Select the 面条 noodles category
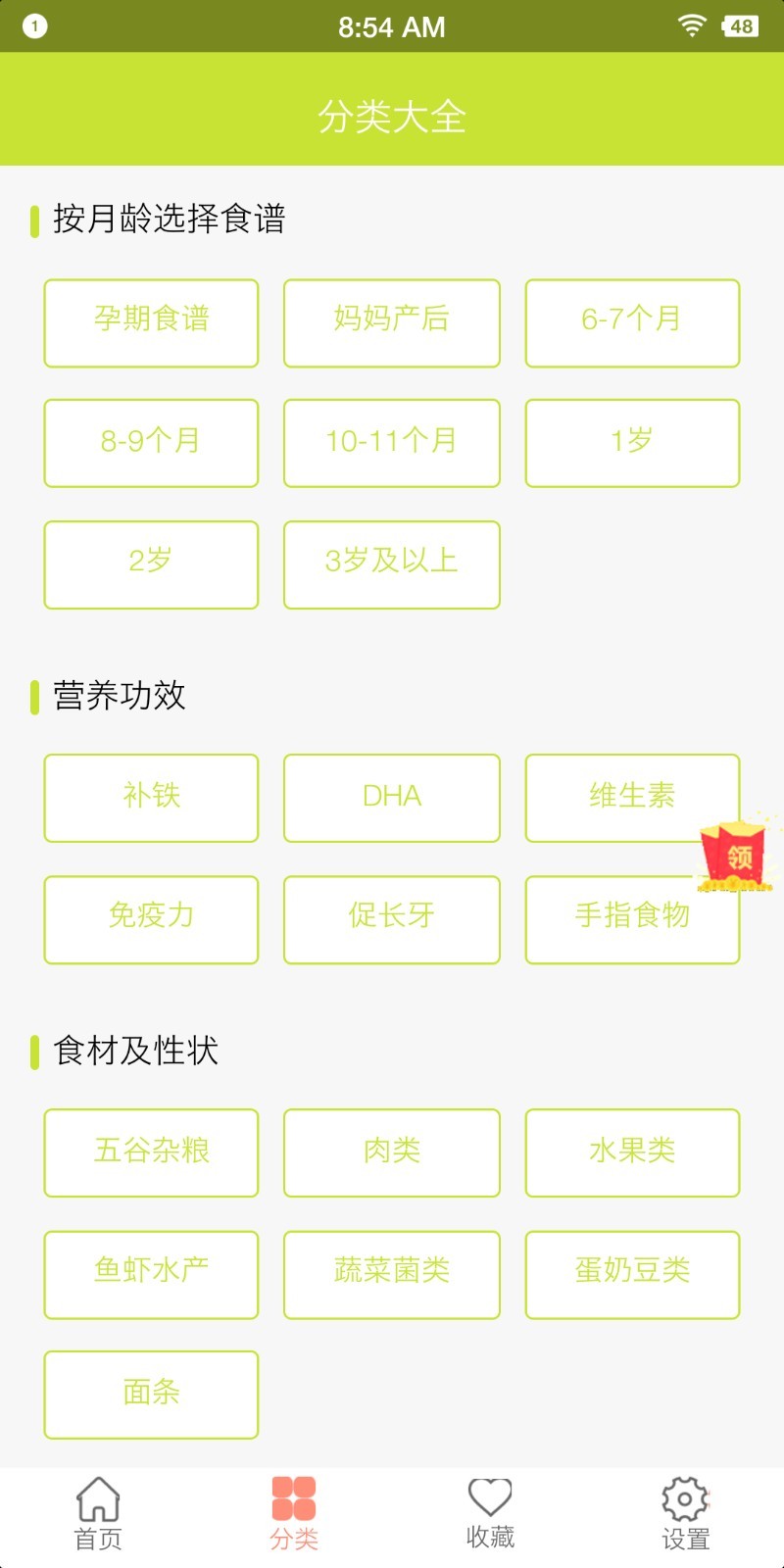The width and height of the screenshot is (784, 1568). (150, 1395)
